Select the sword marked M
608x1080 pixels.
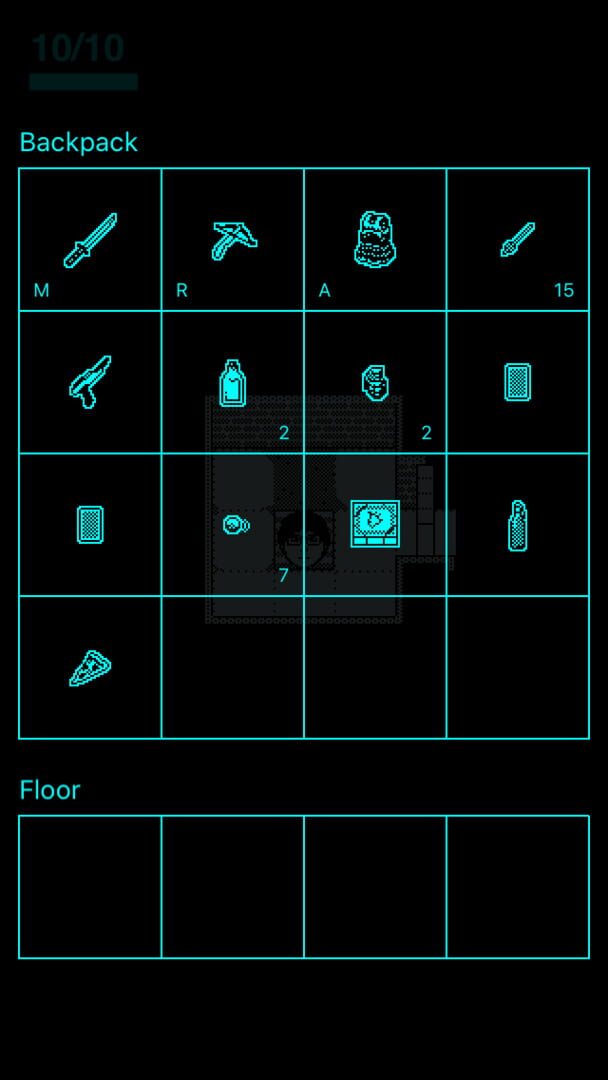90,240
